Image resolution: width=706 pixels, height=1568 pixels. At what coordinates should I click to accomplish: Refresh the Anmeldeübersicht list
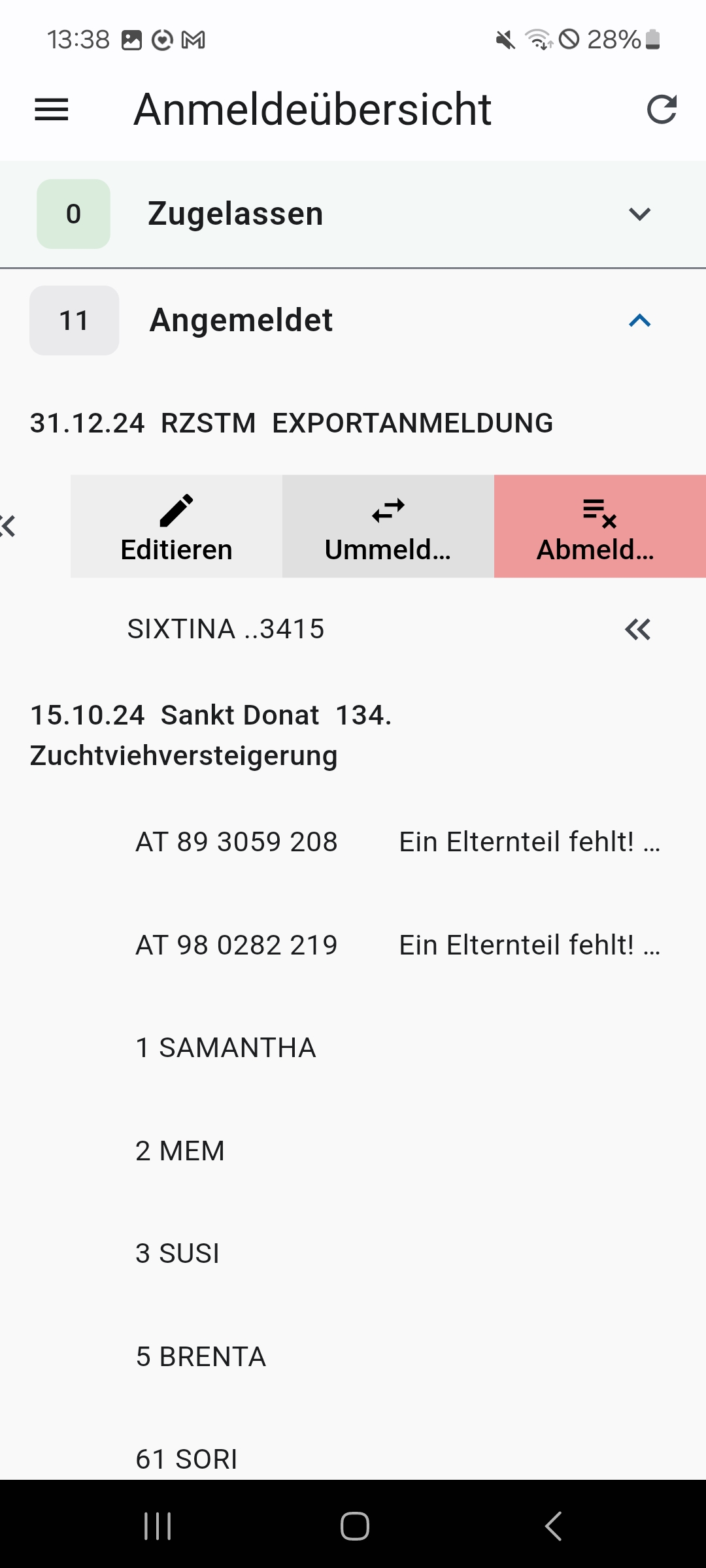coord(662,109)
